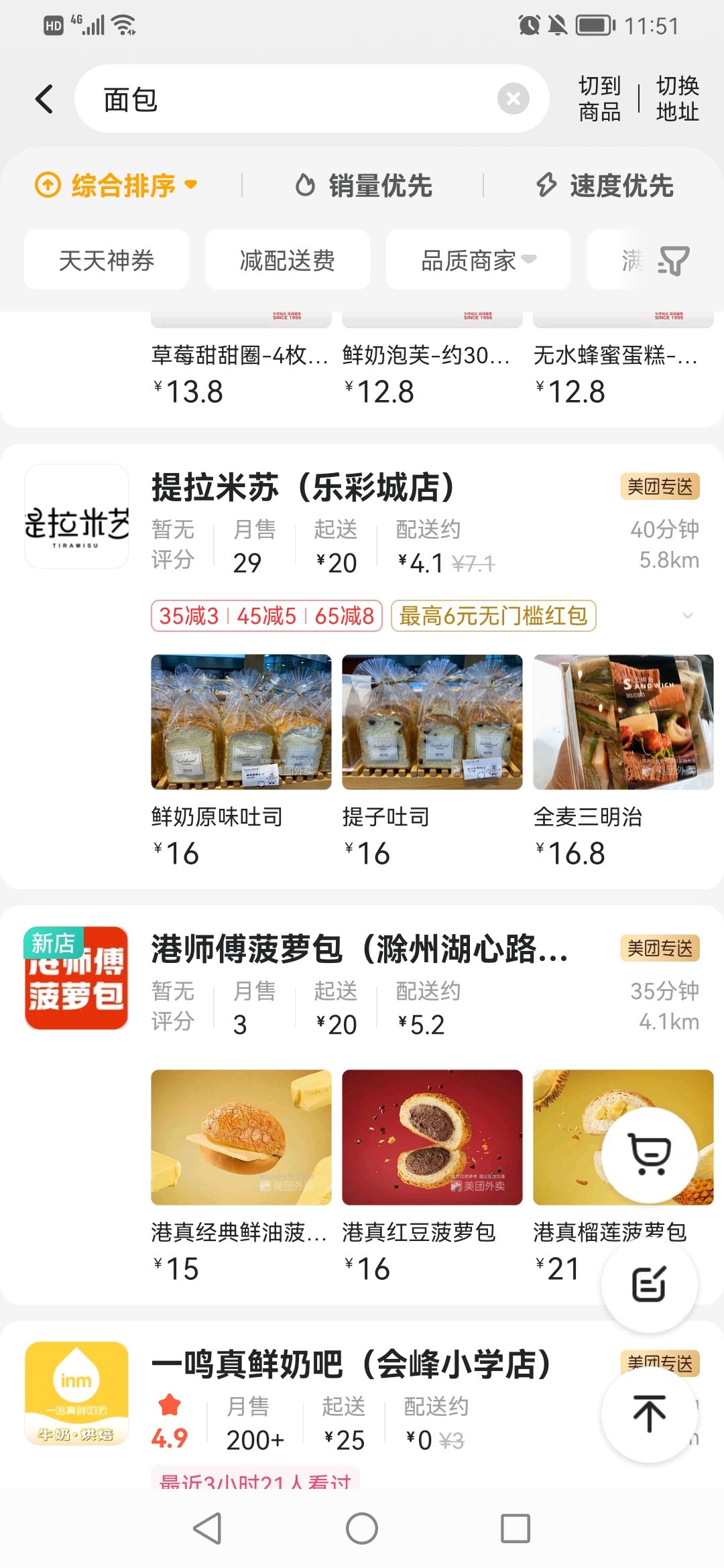This screenshot has height=1568, width=724.
Task: Tap 切换地址 to change address
Action: pyautogui.click(x=677, y=99)
